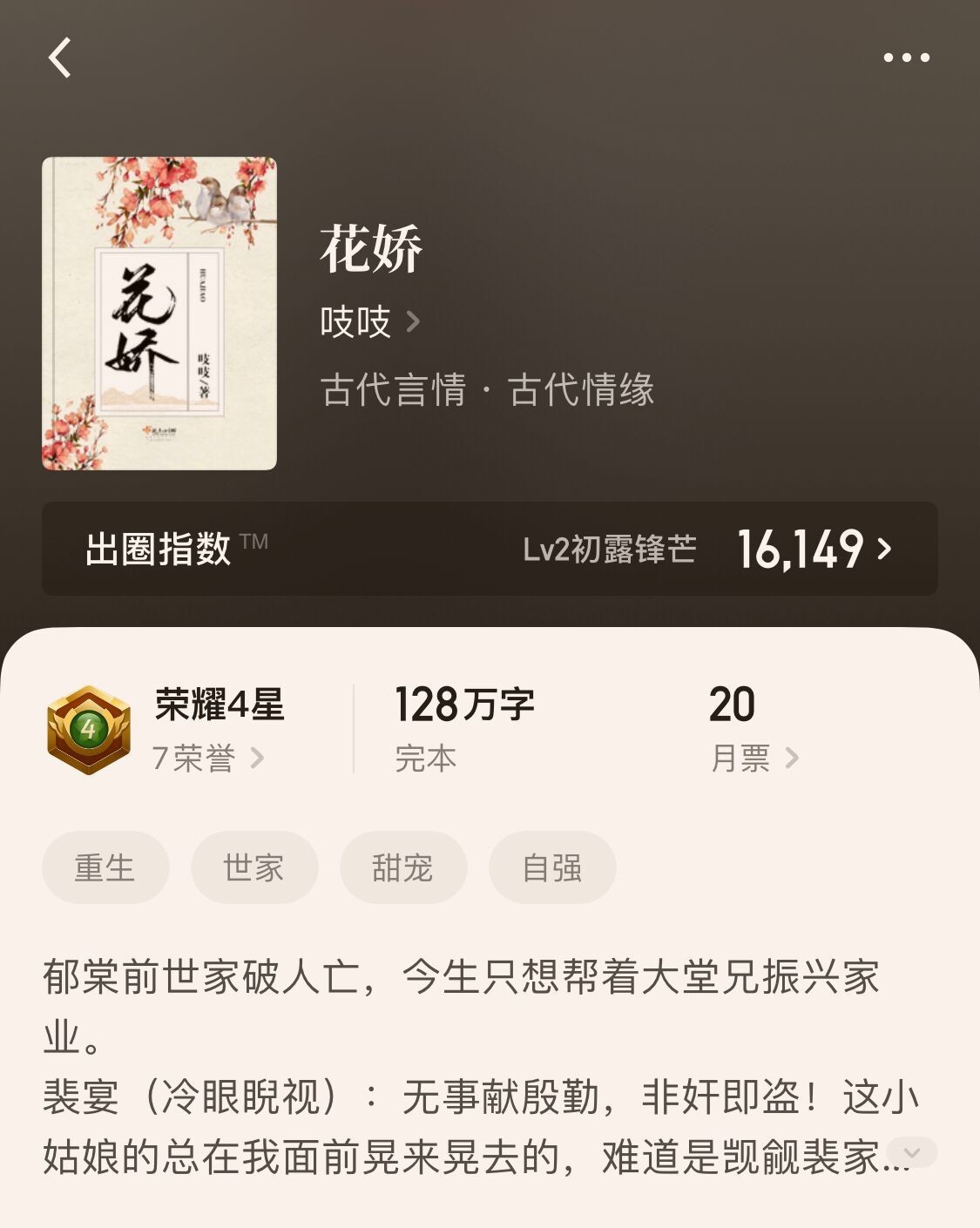Open author 吱吱's profile page
The width and height of the screenshot is (980, 1228).
click(369, 322)
